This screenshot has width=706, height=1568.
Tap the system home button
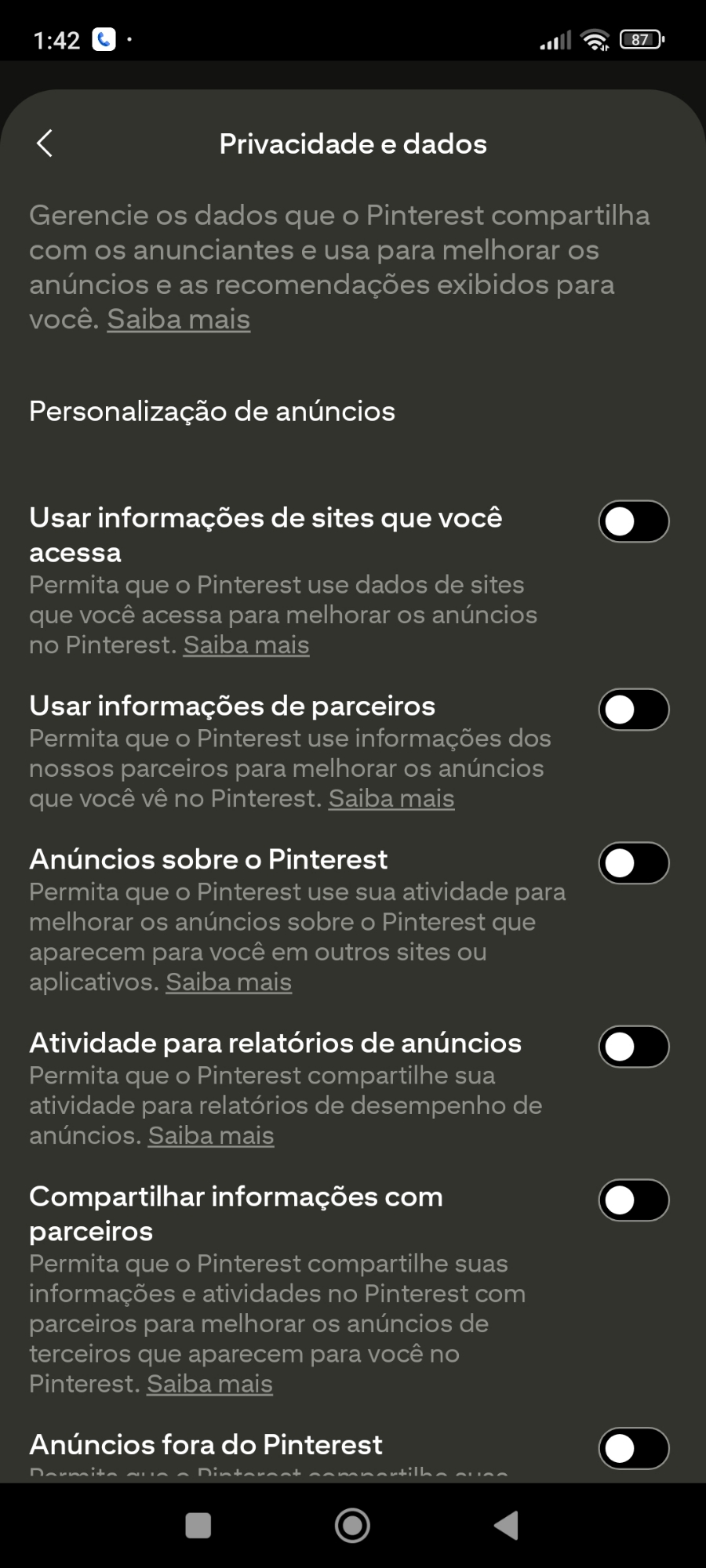352,1526
